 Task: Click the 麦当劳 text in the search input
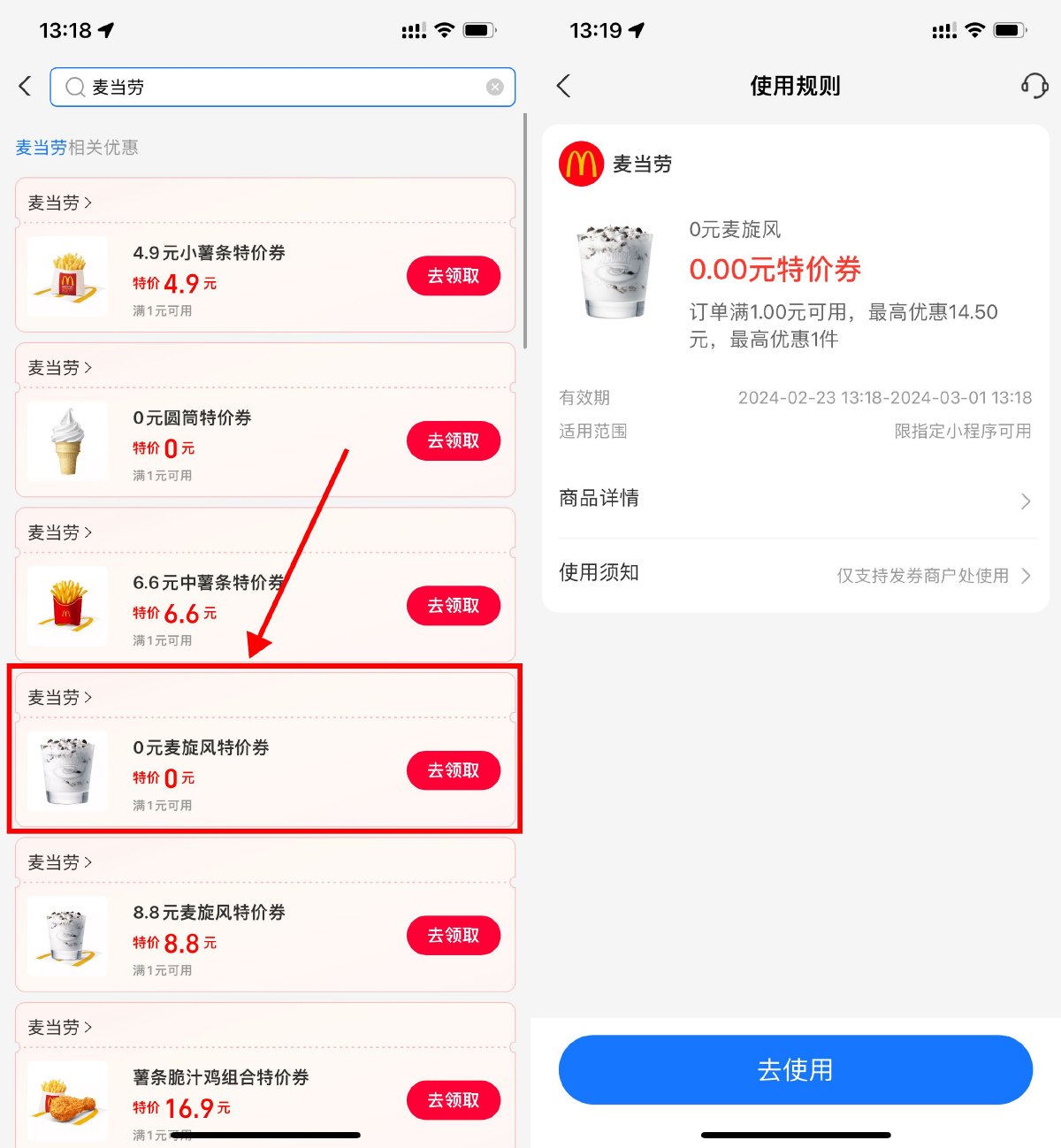[119, 87]
